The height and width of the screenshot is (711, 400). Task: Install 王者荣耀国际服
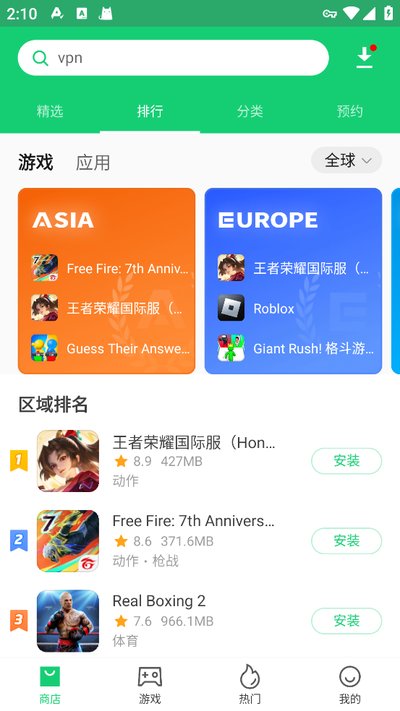point(346,461)
